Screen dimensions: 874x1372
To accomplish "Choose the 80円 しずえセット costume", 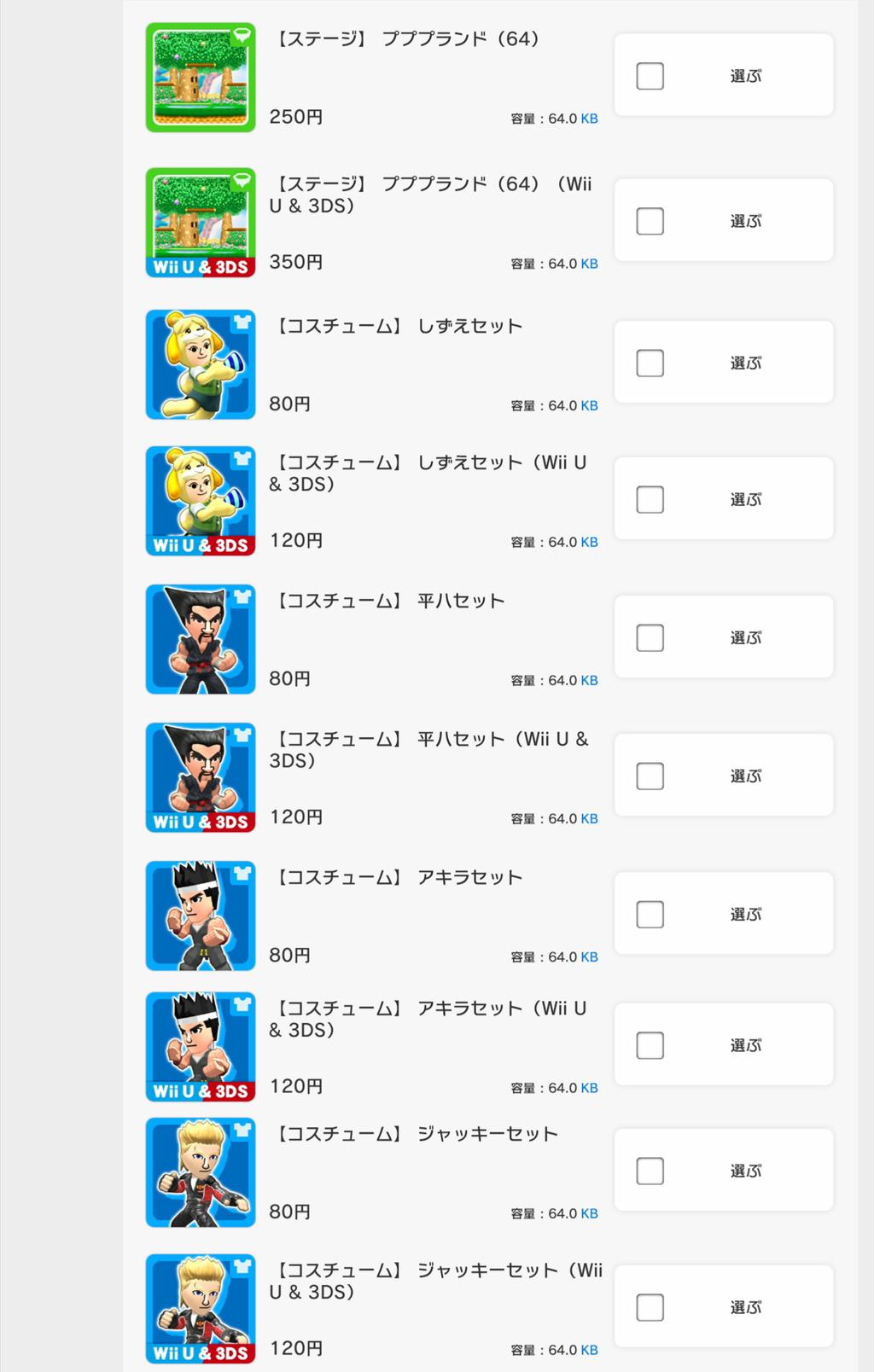I will [x=650, y=363].
